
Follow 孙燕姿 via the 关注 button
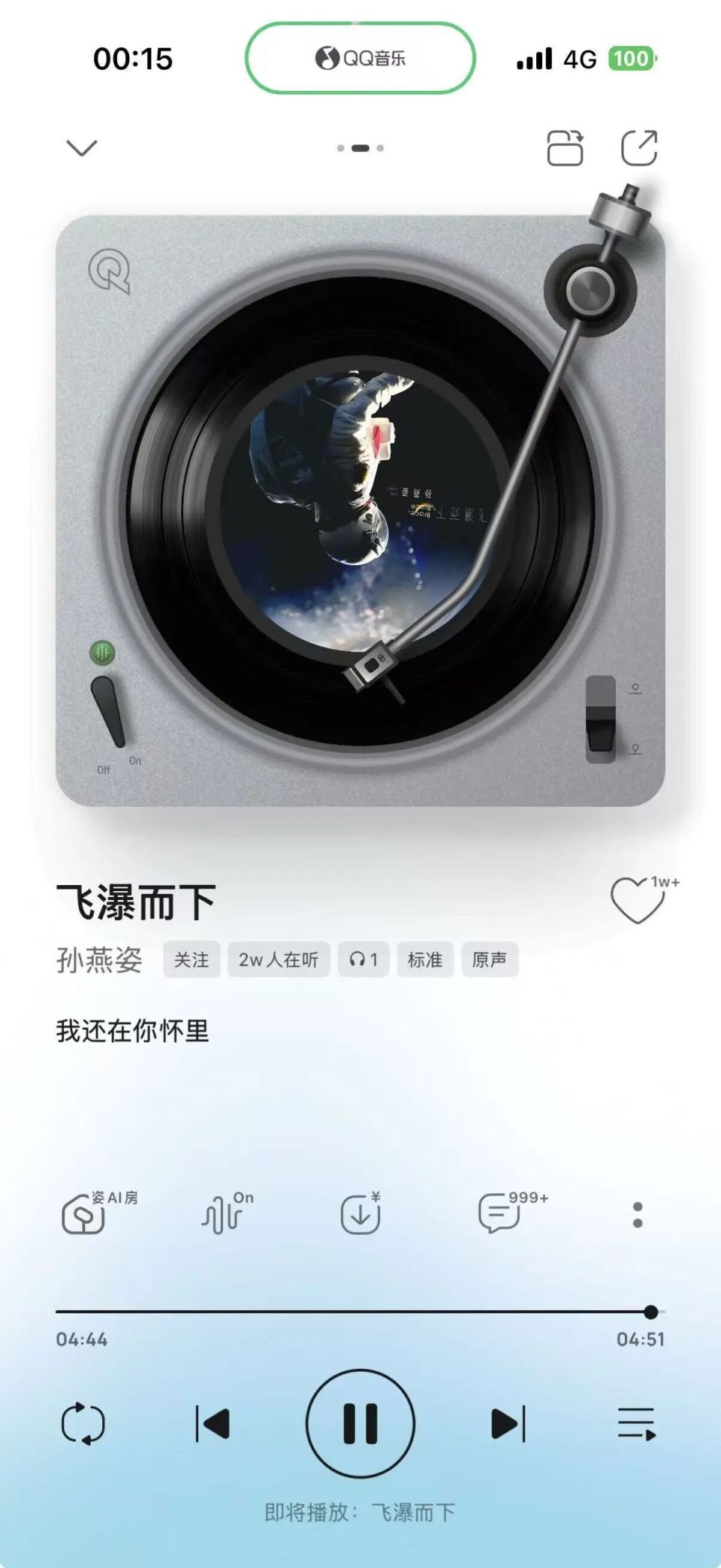[x=191, y=959]
